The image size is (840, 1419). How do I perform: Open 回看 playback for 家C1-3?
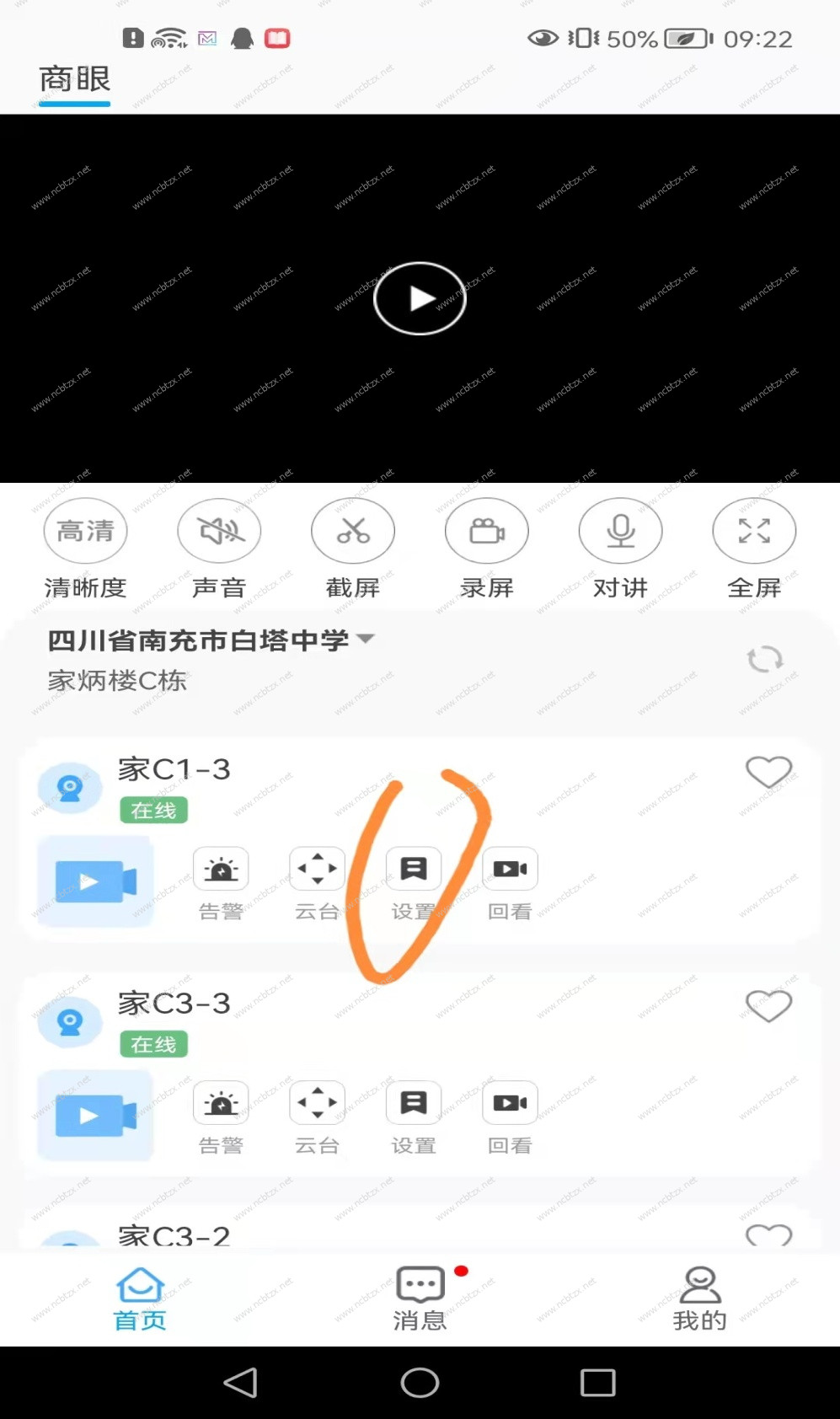[x=510, y=870]
